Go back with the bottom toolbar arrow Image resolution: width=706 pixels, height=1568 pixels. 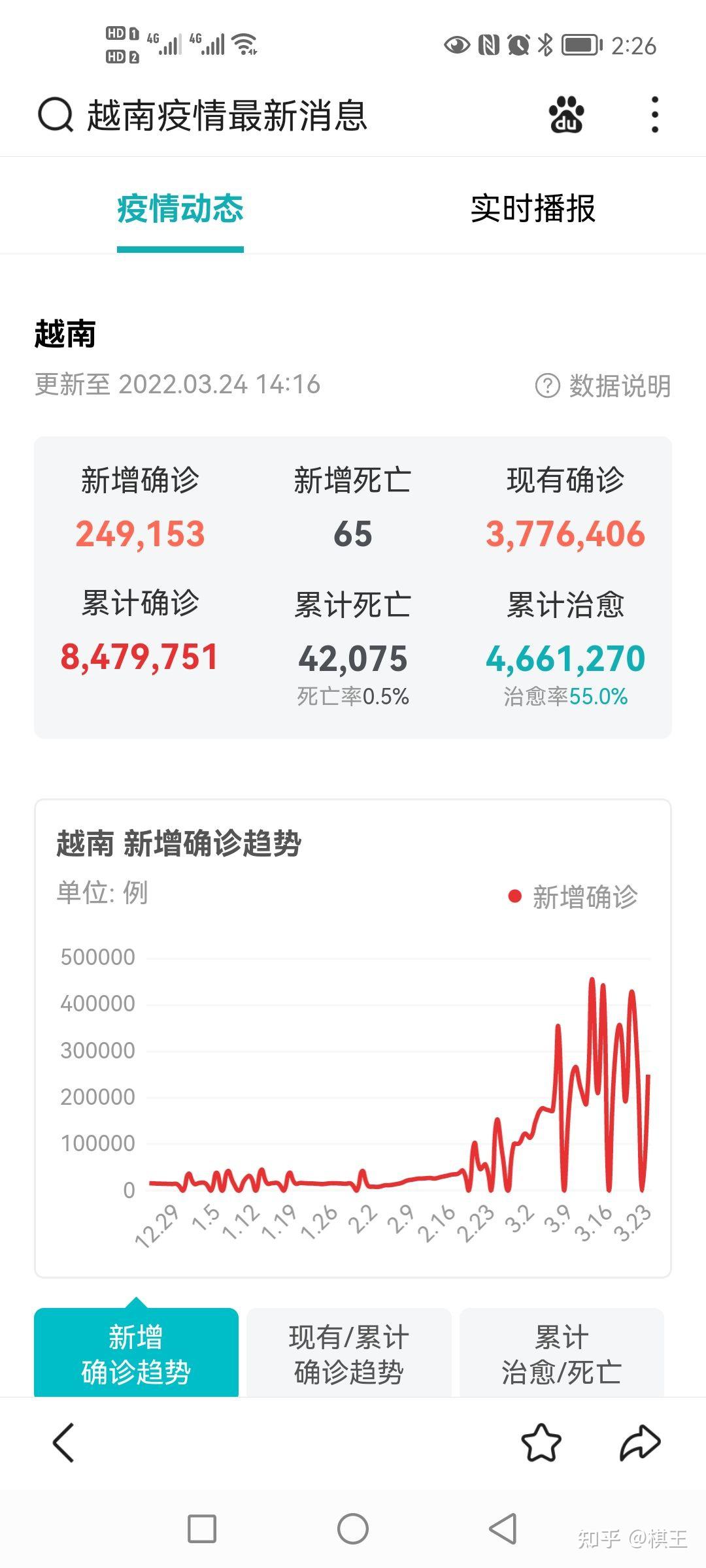point(64,1442)
